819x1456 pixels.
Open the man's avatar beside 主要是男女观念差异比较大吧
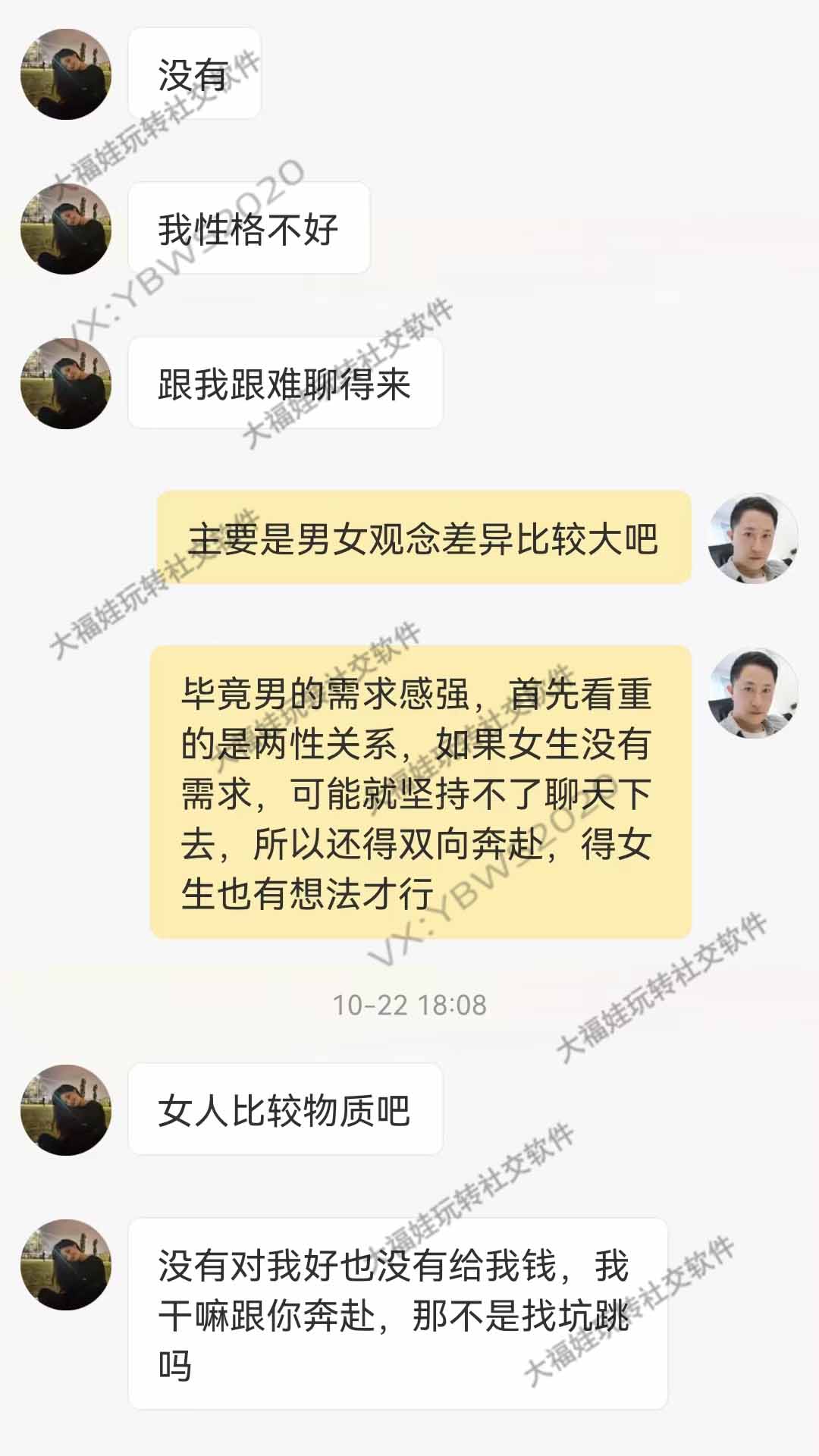(753, 538)
